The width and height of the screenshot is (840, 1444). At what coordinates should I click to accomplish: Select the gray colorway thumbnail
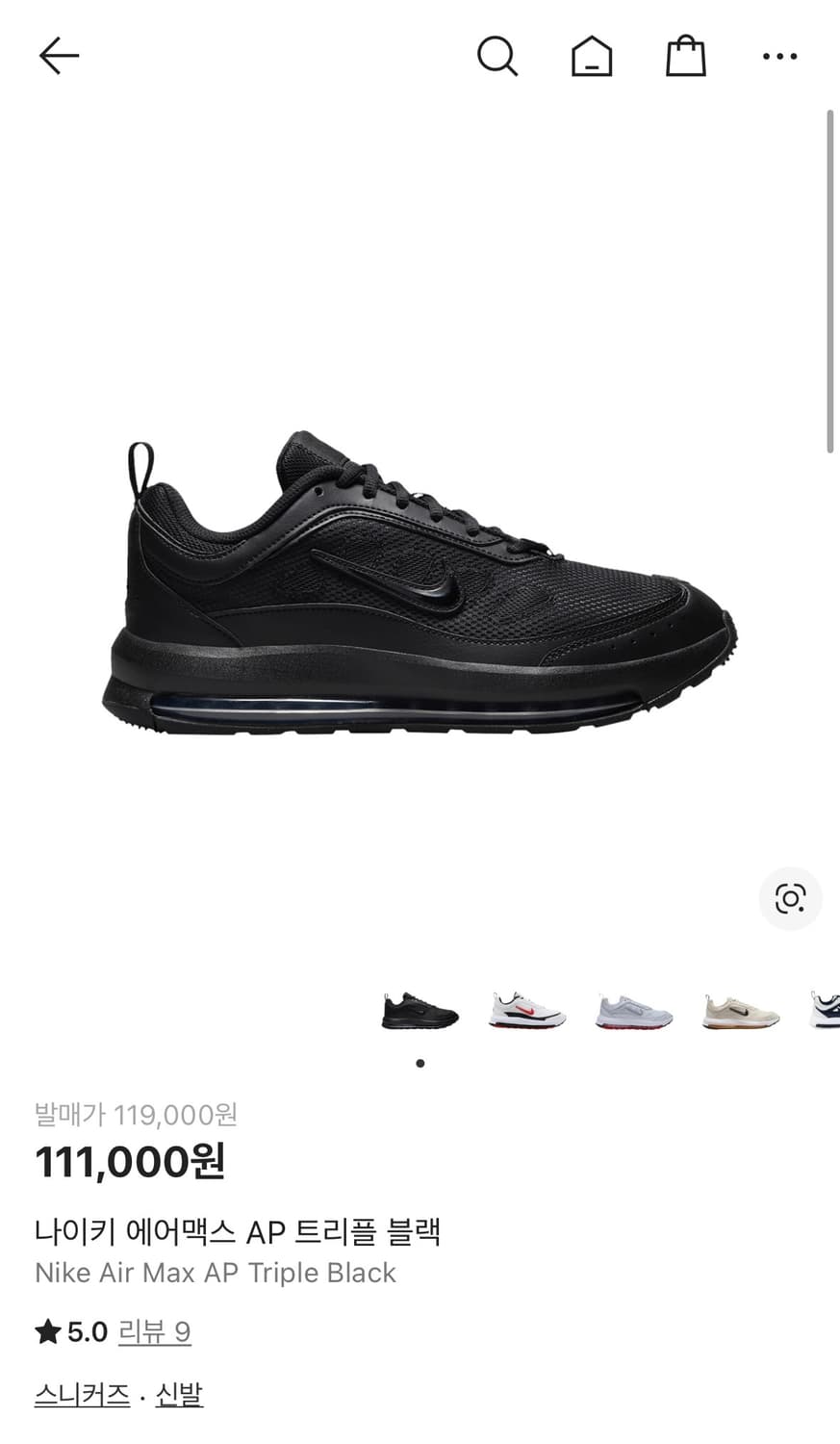tap(631, 1014)
